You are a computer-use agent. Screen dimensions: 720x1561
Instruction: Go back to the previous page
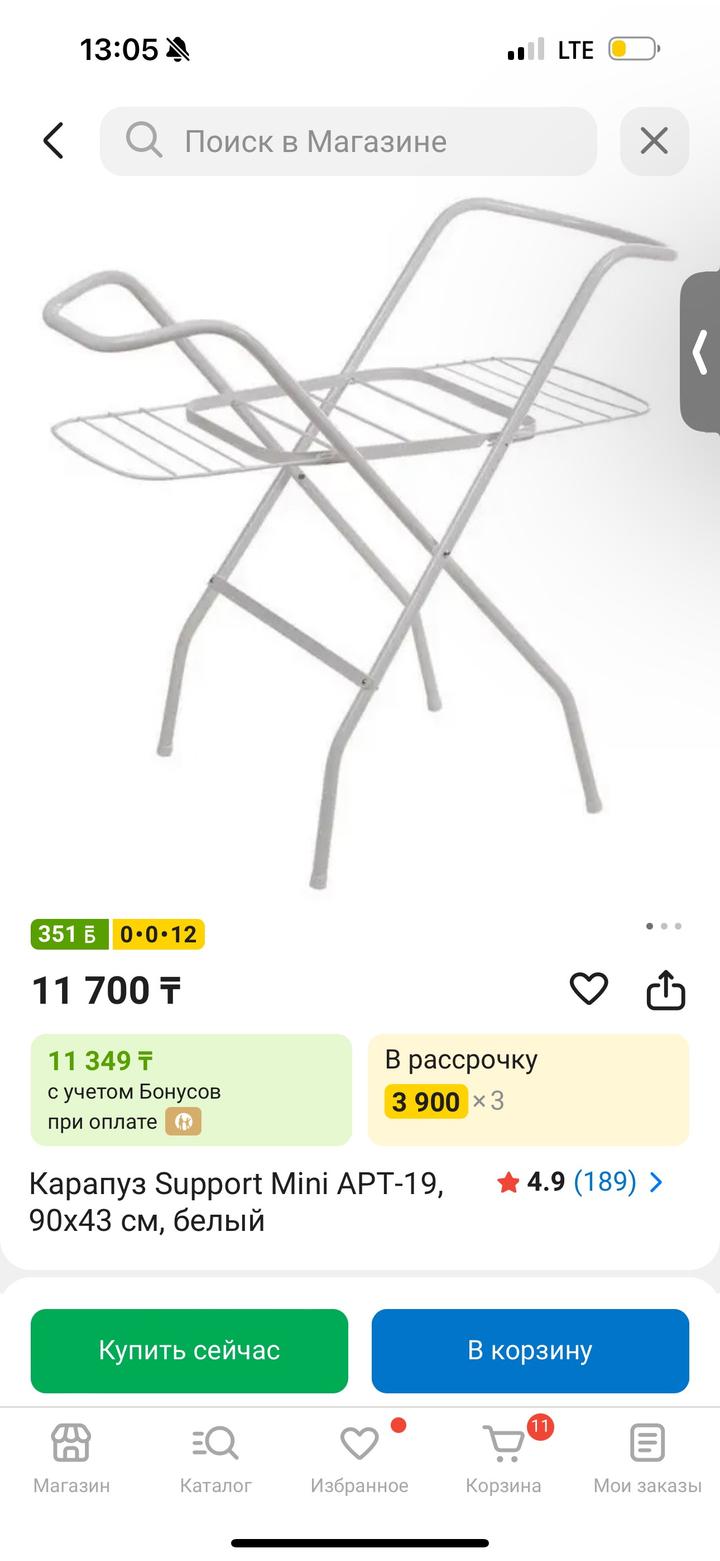coord(53,141)
